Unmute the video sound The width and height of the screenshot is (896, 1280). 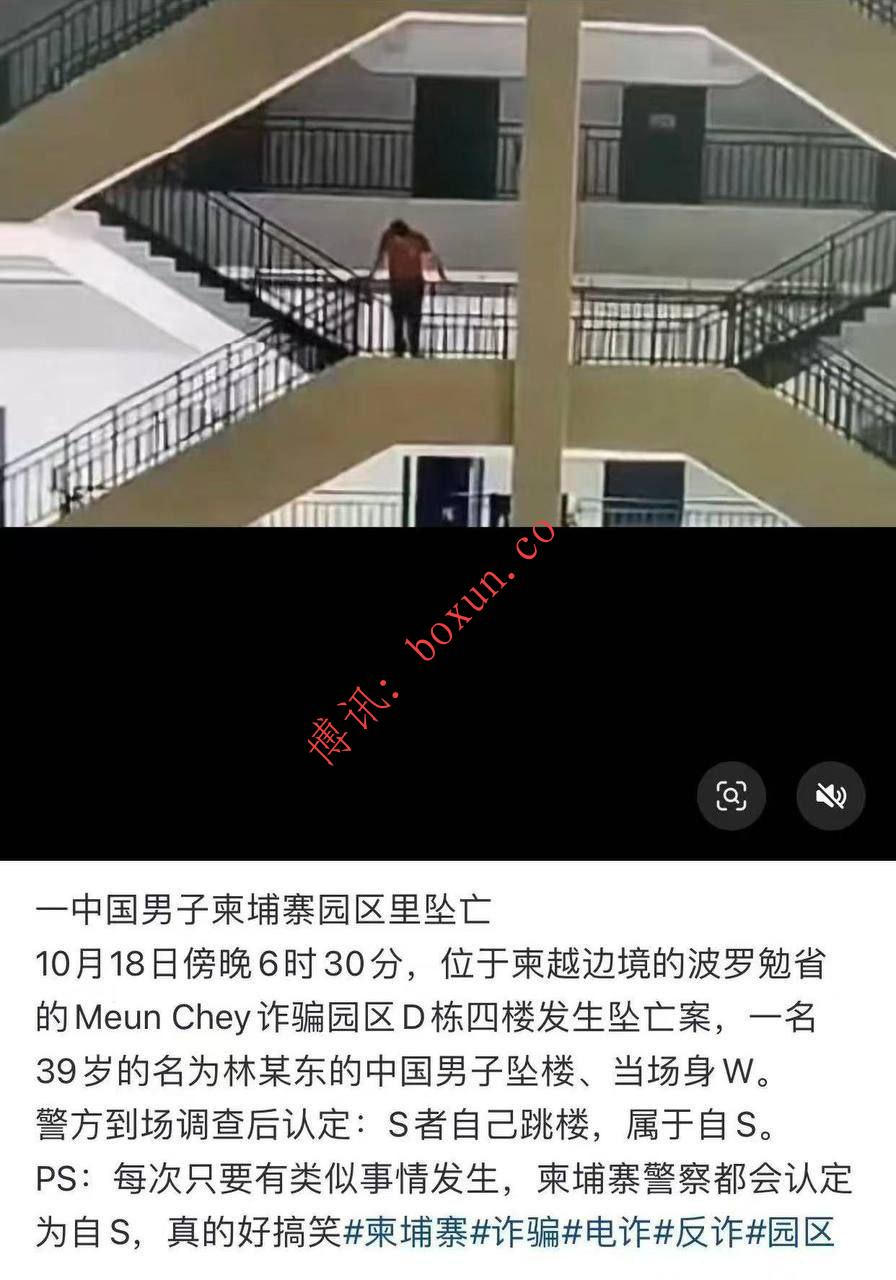click(x=830, y=796)
